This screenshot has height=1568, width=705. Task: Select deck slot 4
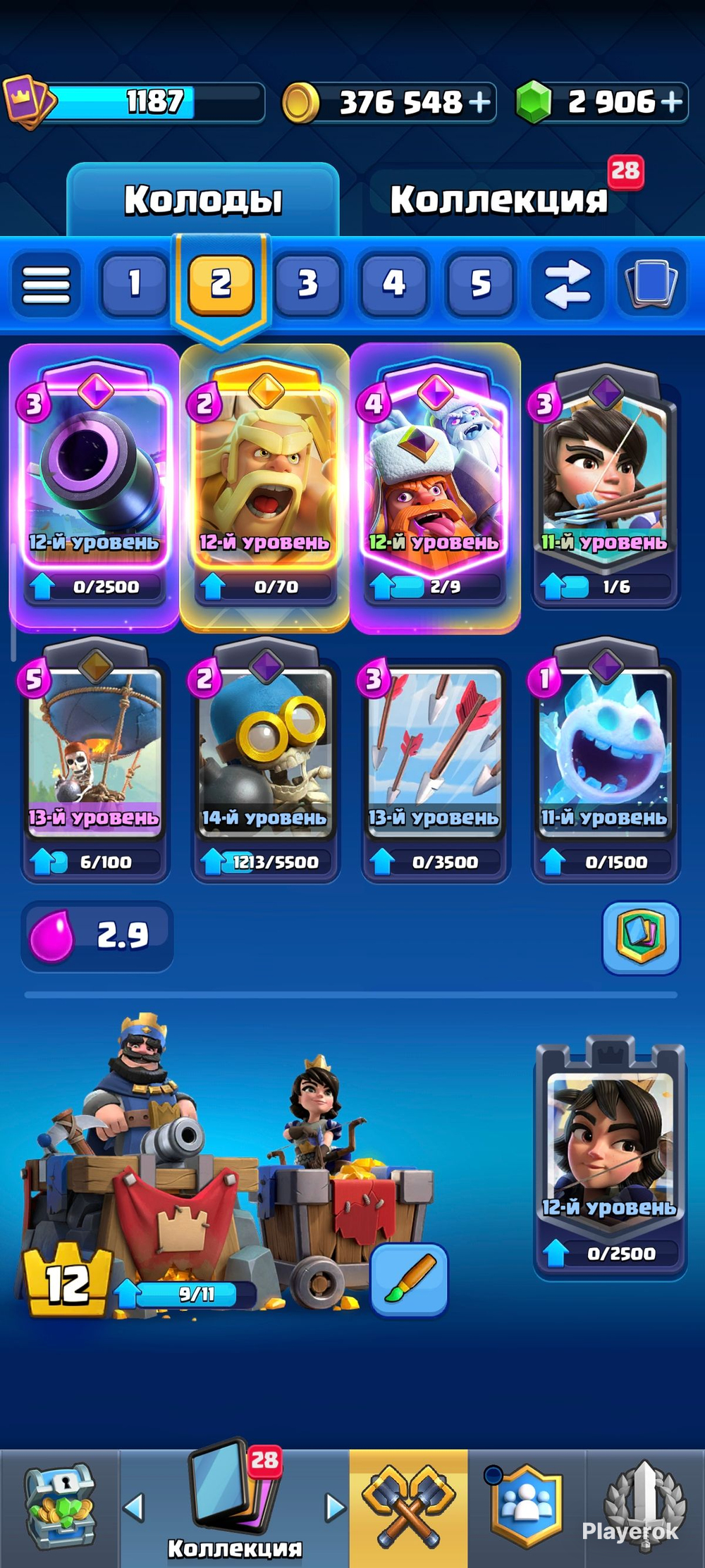(x=393, y=283)
